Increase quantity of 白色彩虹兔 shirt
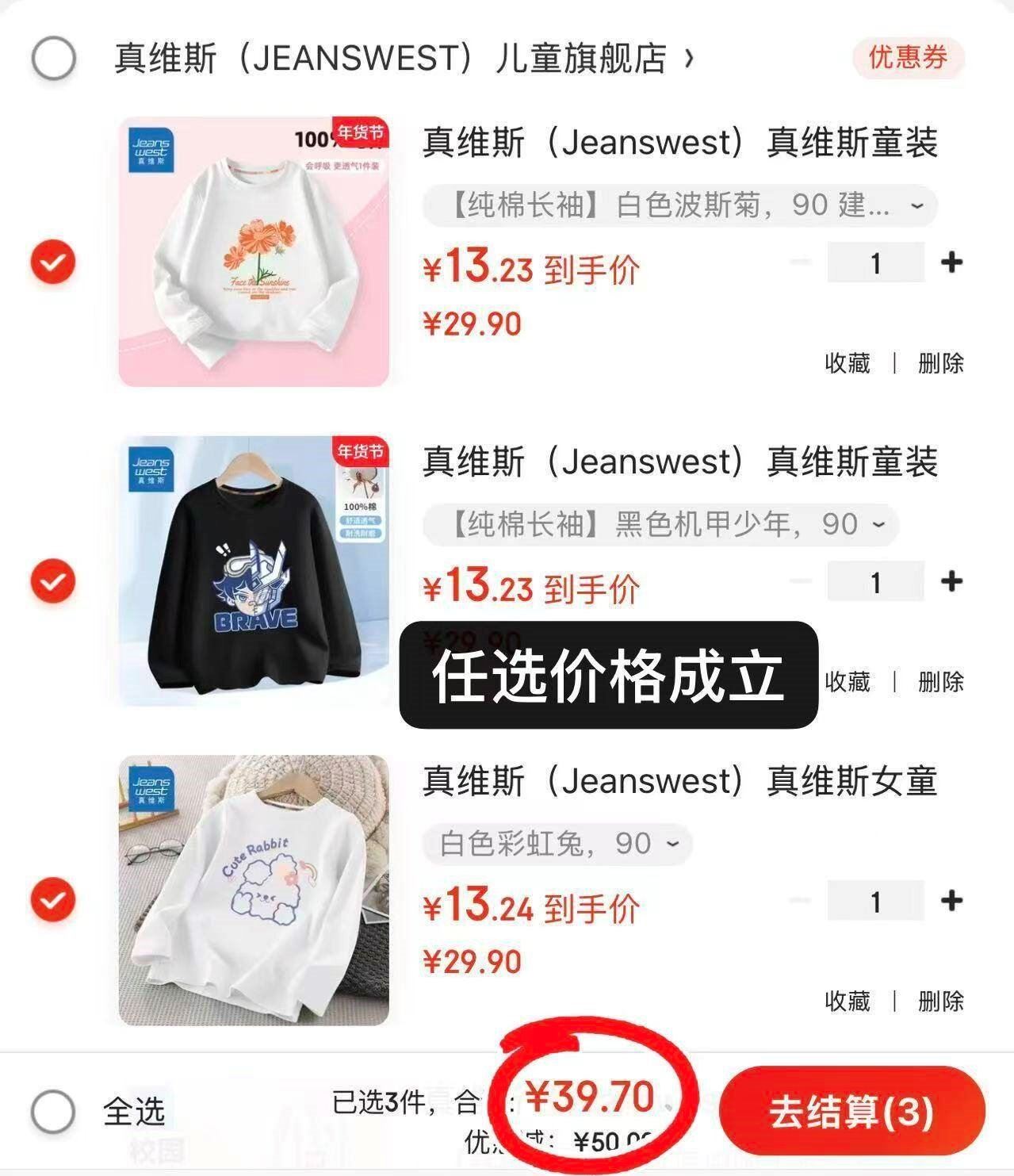Screen dimensions: 1014x1176 (x=951, y=900)
